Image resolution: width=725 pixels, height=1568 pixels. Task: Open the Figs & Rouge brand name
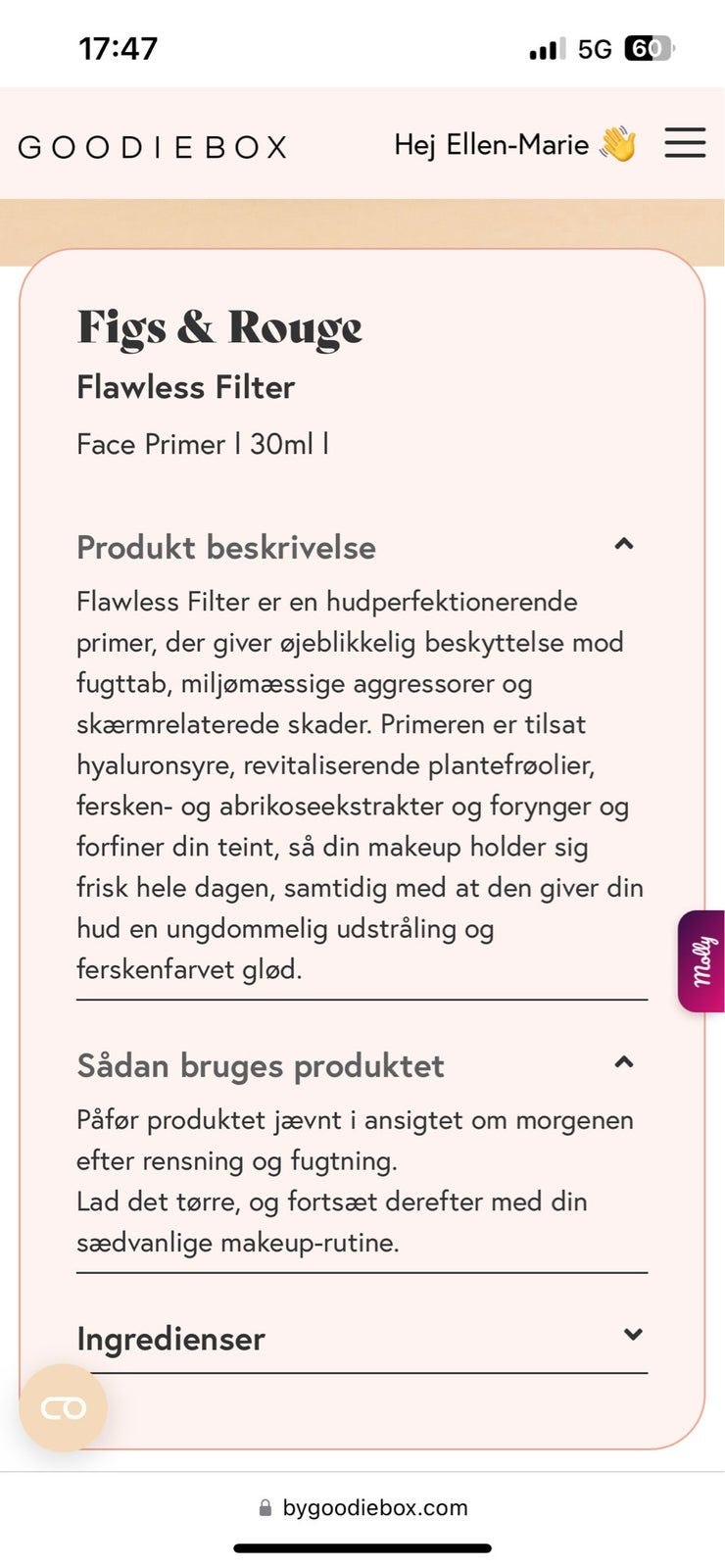(x=219, y=327)
